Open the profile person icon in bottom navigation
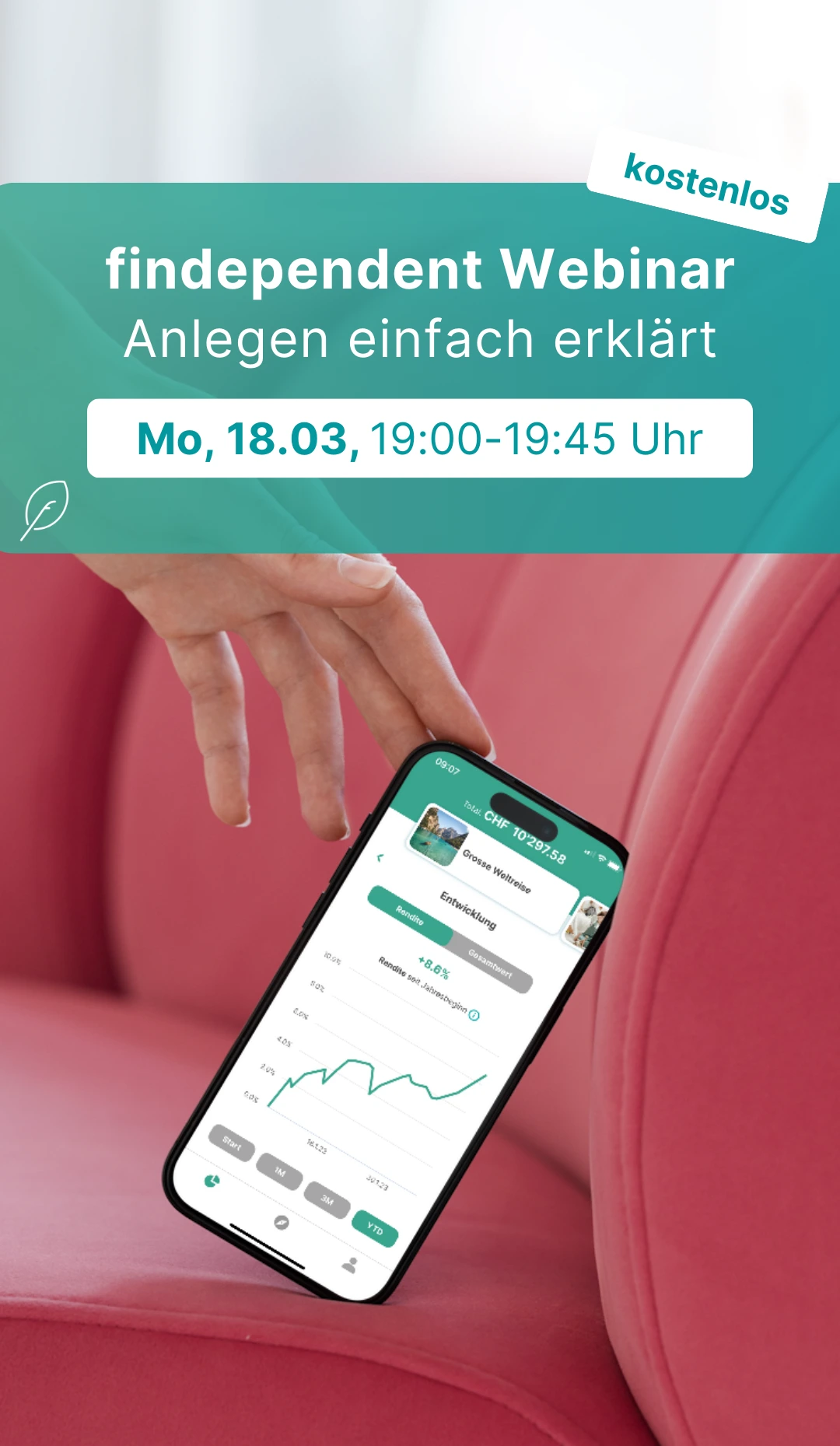840x1446 pixels. coord(349,1263)
